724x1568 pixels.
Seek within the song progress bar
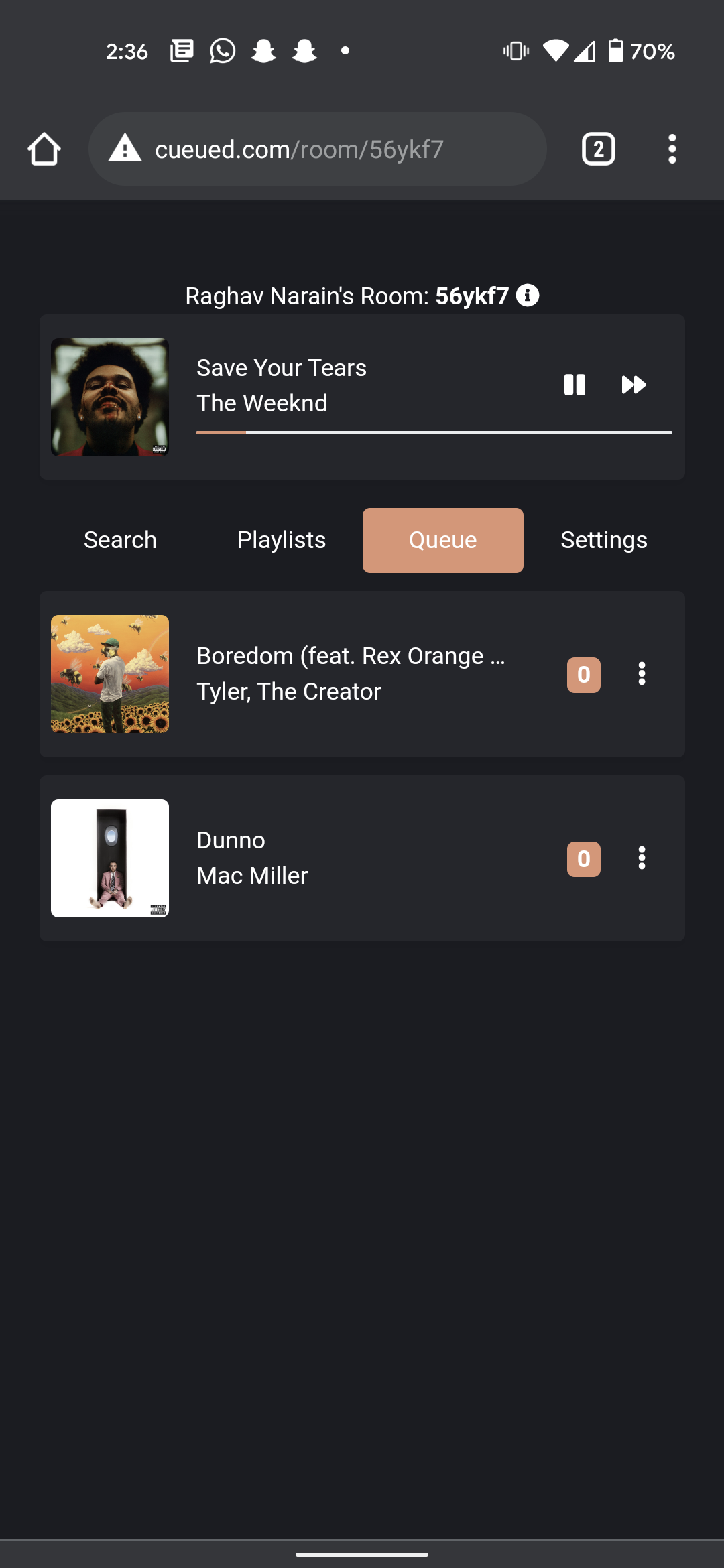[434, 433]
